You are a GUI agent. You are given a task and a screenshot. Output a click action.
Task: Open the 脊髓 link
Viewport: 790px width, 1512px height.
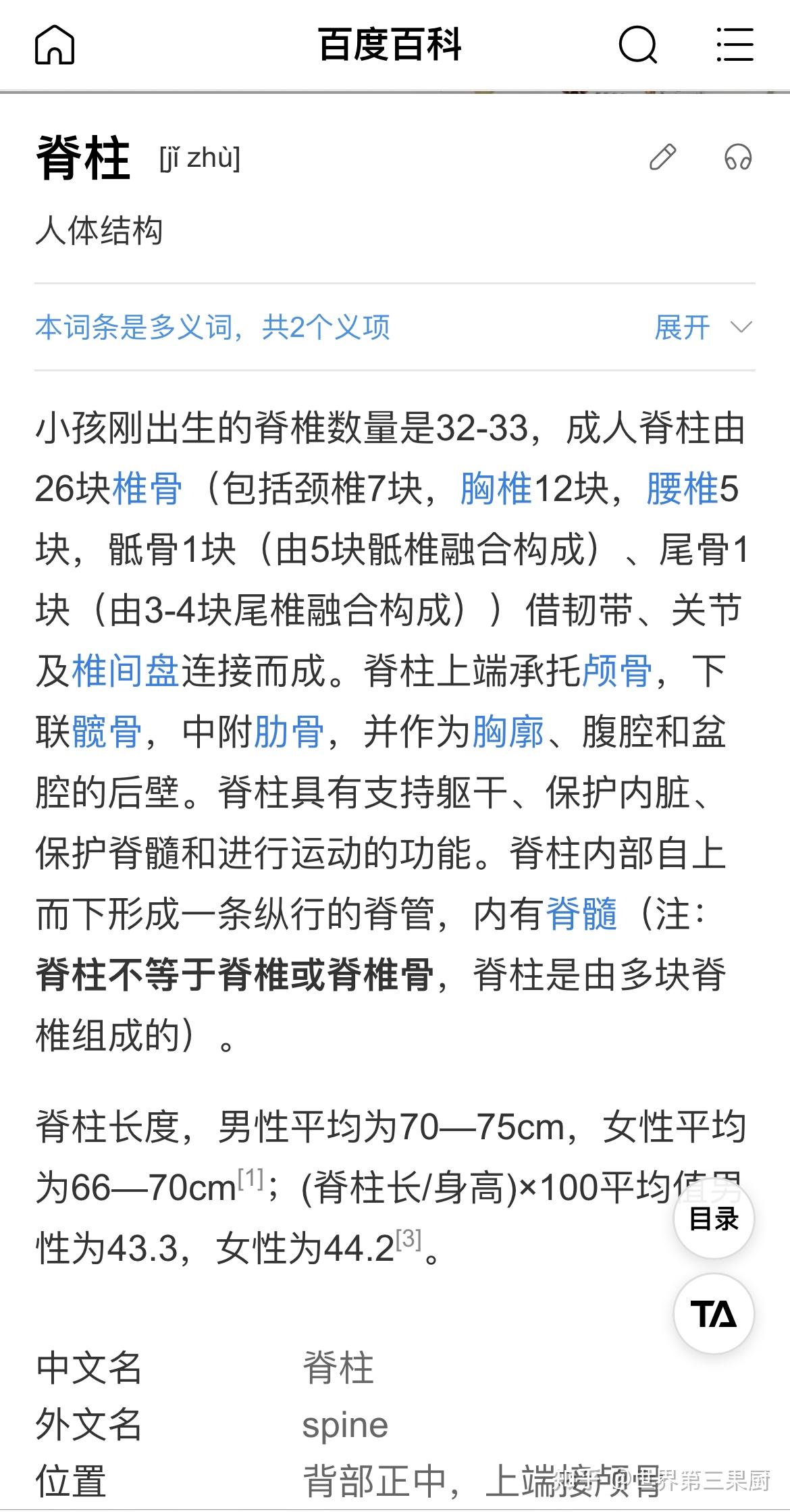point(581,914)
